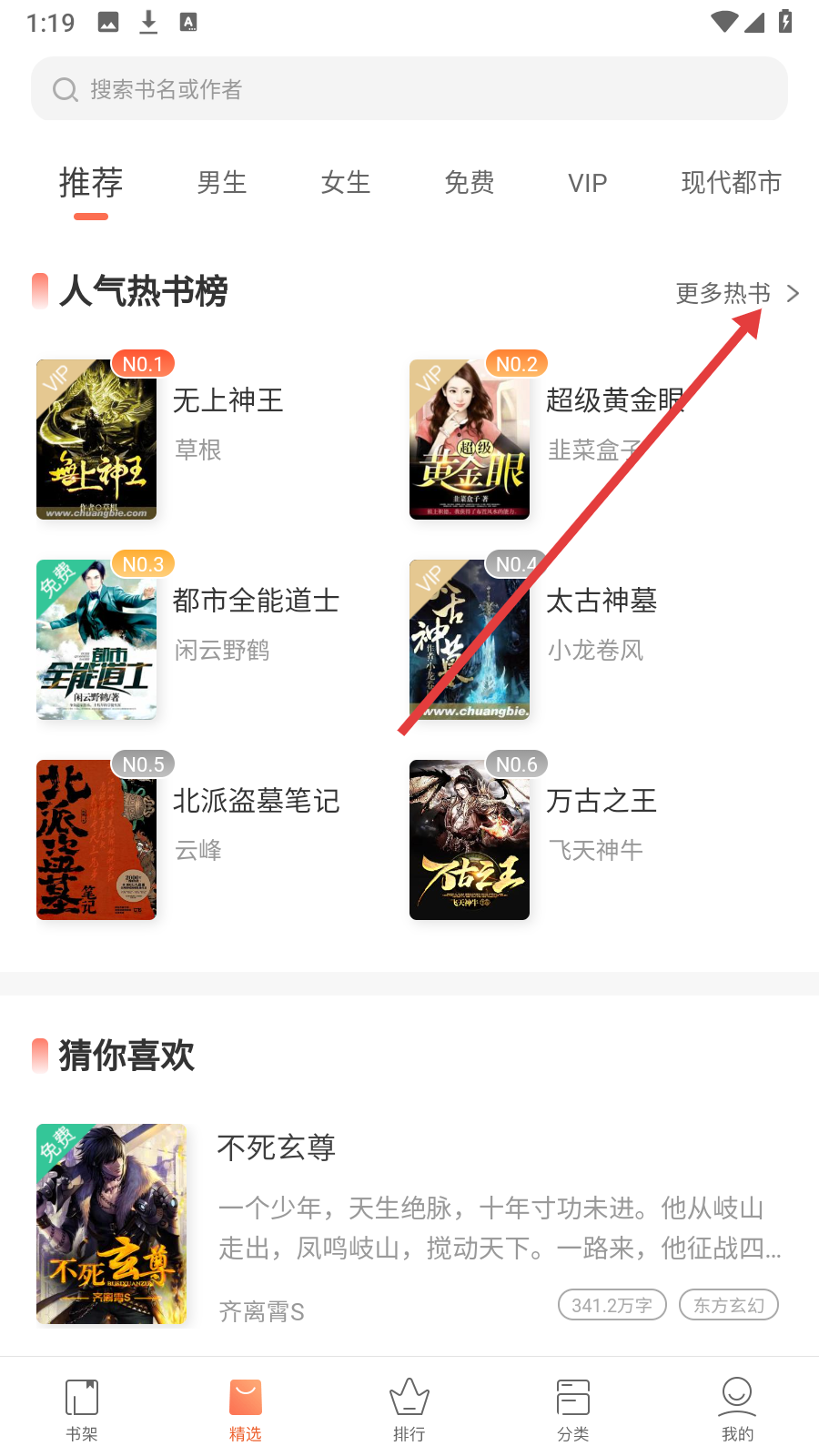
Task: Go to the 书架 bookshelf tab
Action: (x=82, y=1409)
